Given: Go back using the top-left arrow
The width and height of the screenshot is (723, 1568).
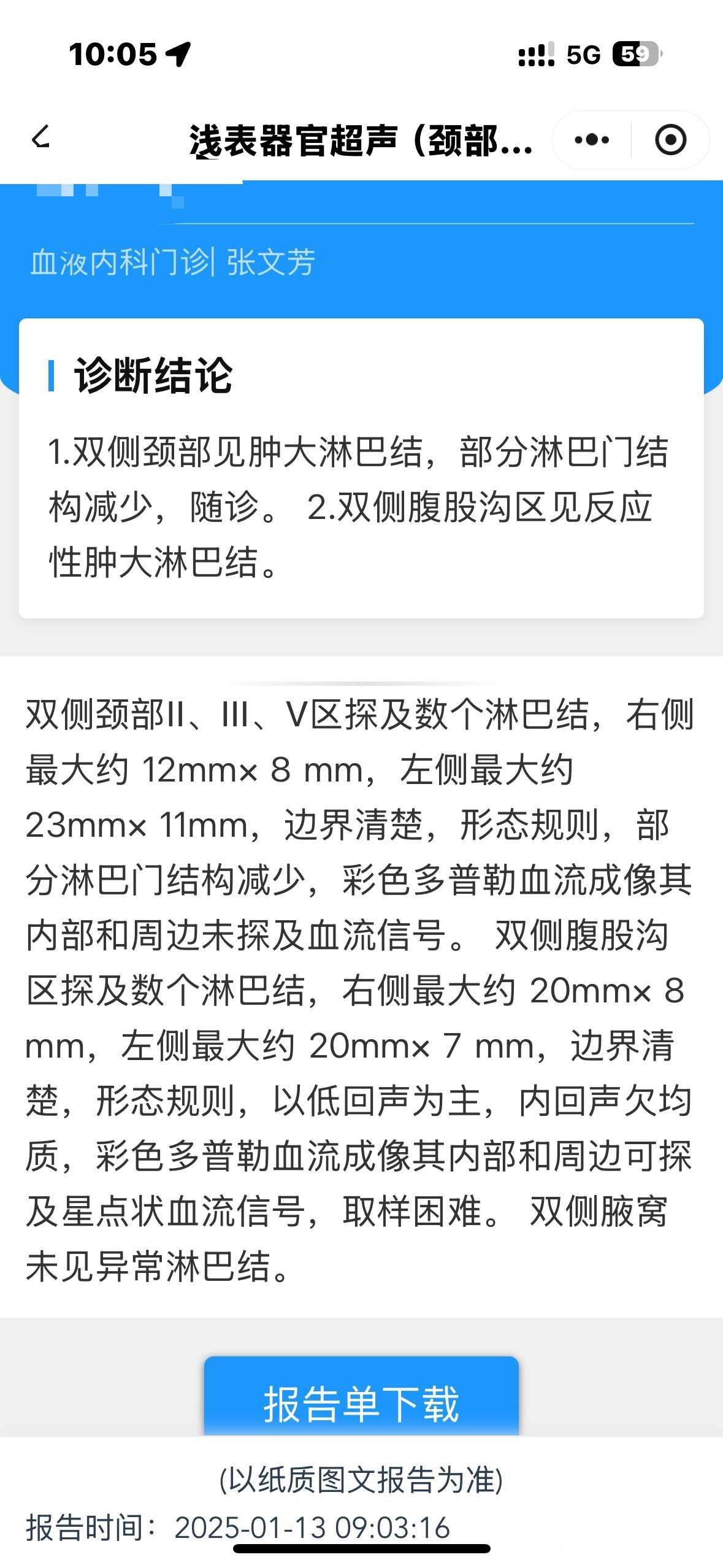Looking at the screenshot, I should click(x=41, y=138).
